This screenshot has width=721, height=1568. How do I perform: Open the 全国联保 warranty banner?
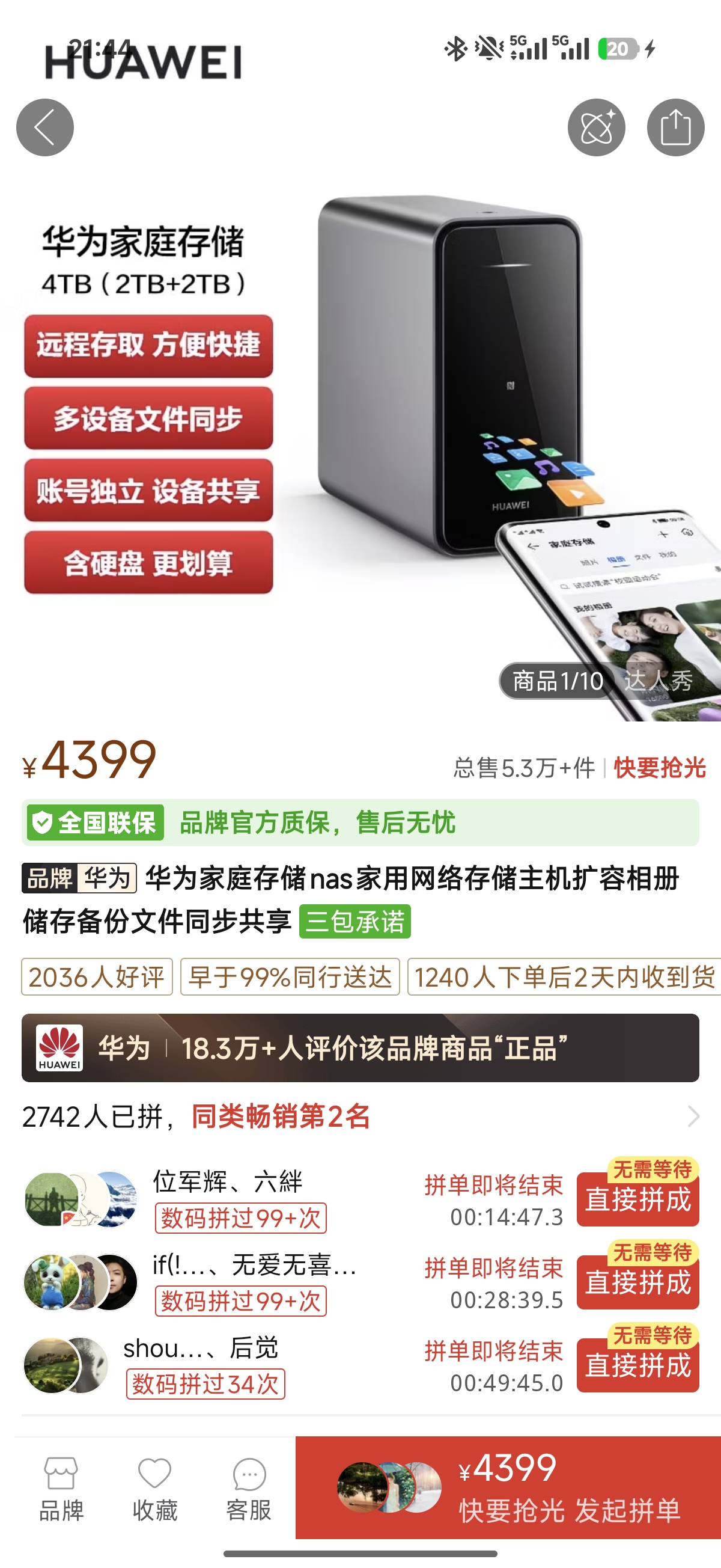pos(360,822)
